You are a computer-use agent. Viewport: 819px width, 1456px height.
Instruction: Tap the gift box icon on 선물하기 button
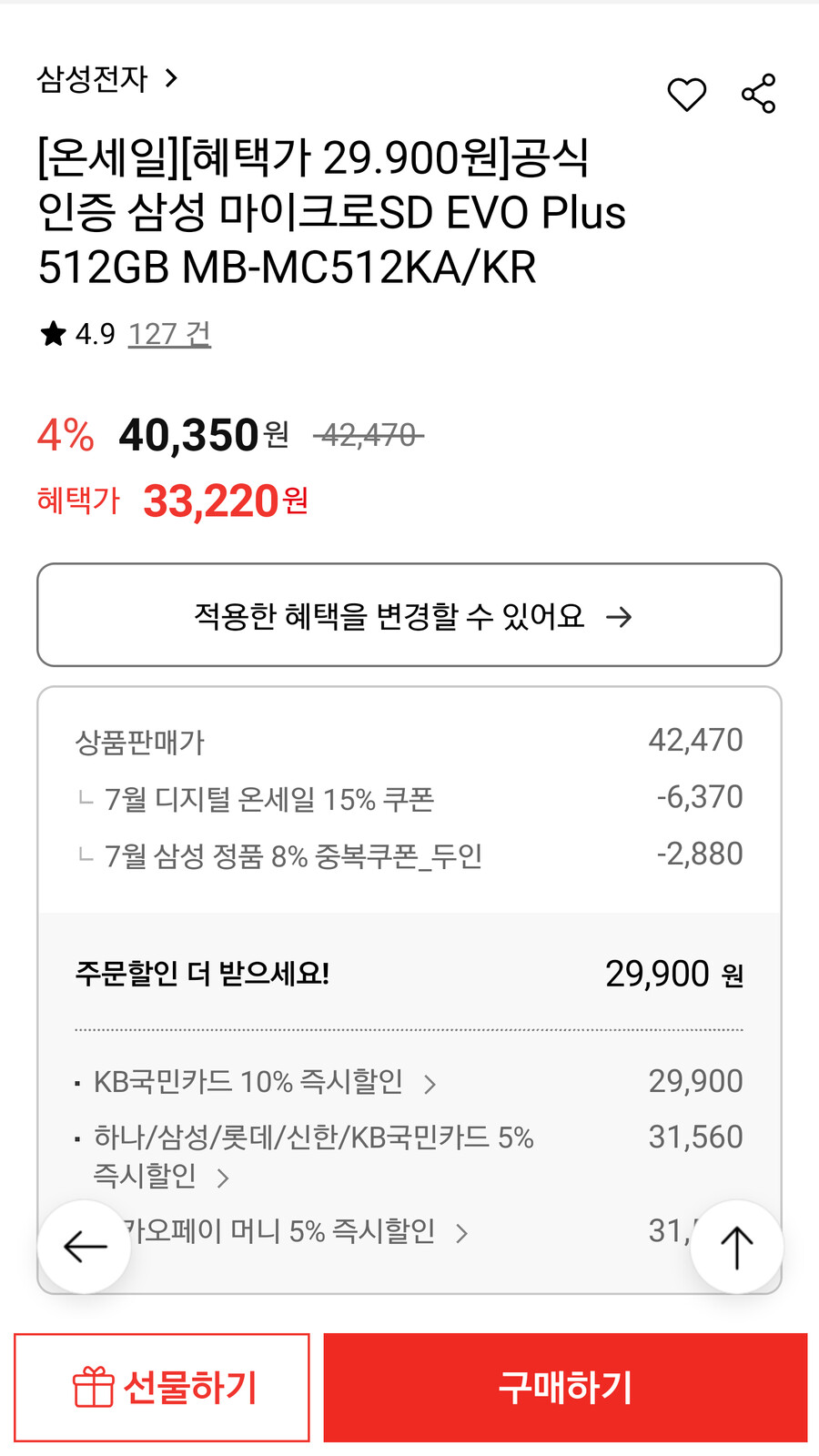tap(91, 1387)
